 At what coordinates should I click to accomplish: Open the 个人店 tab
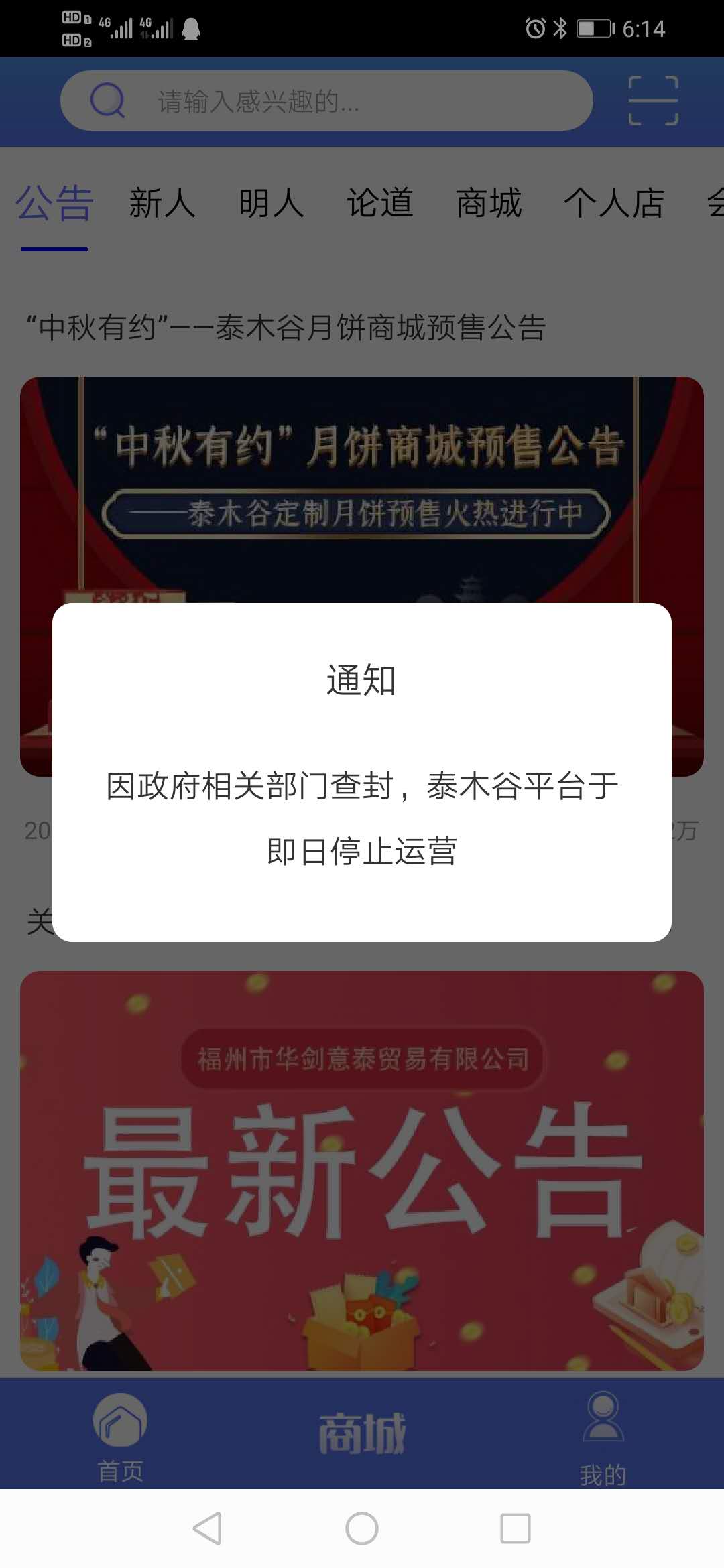click(x=614, y=204)
